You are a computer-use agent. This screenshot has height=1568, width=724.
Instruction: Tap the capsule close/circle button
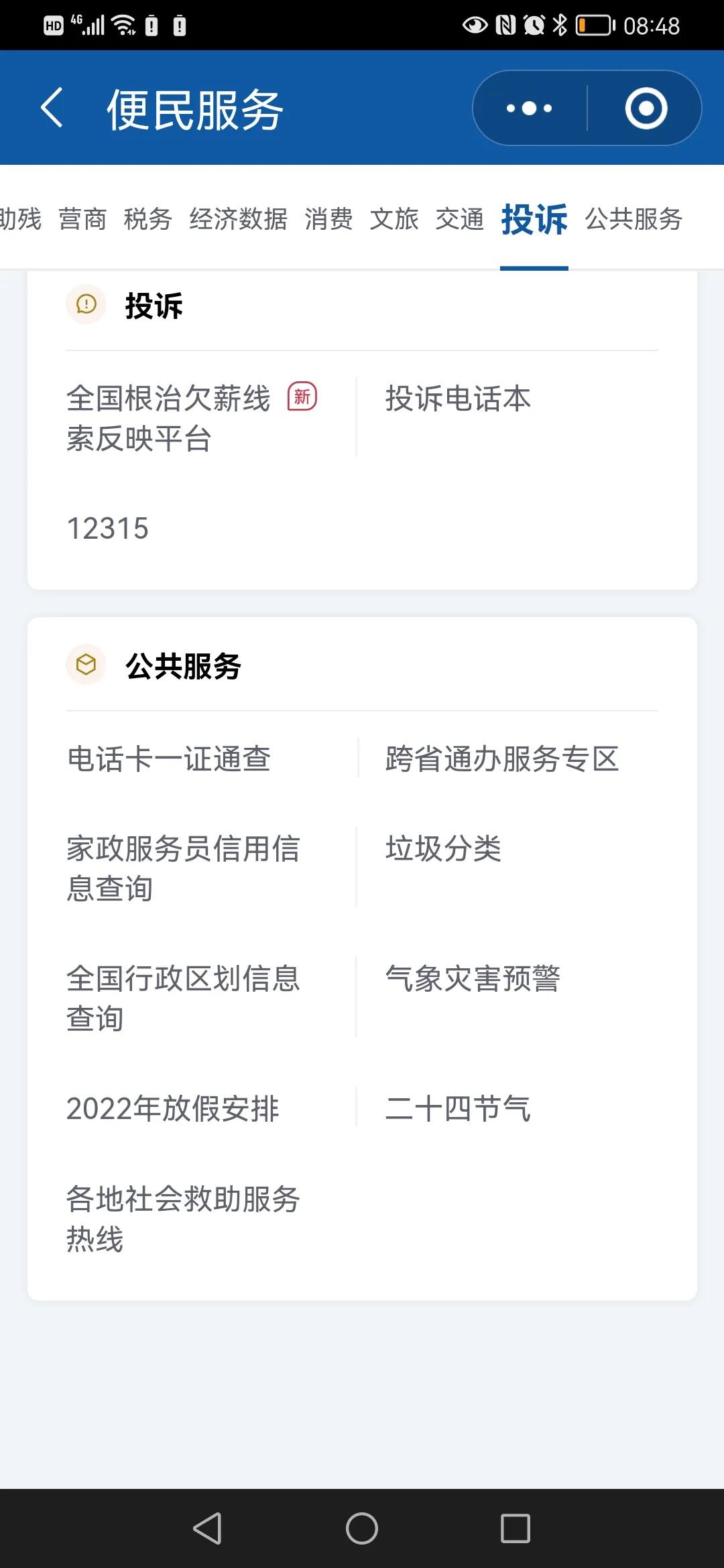click(646, 108)
